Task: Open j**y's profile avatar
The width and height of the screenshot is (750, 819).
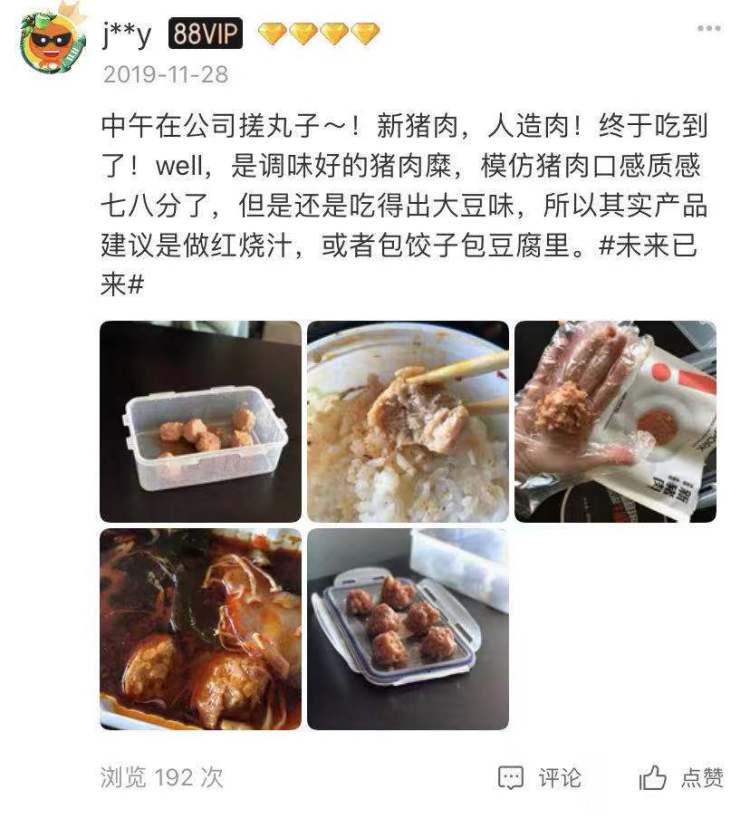Action: point(52,40)
